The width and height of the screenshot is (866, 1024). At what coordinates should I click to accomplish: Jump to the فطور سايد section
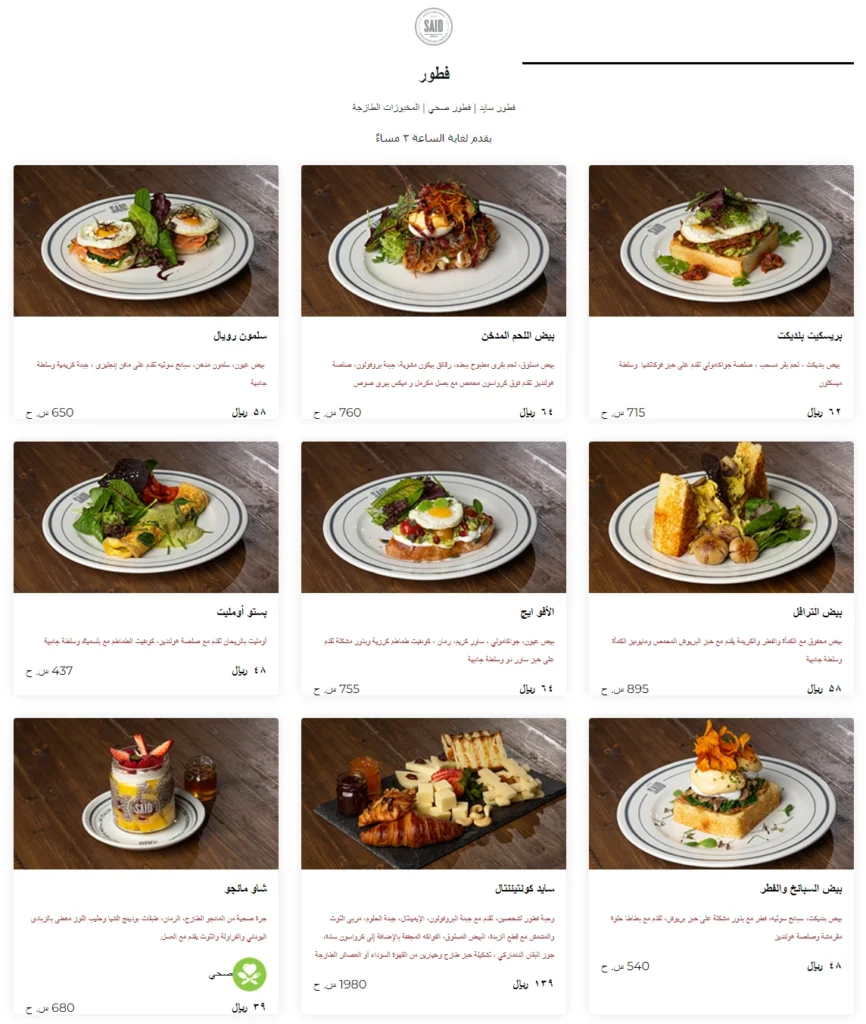point(498,107)
